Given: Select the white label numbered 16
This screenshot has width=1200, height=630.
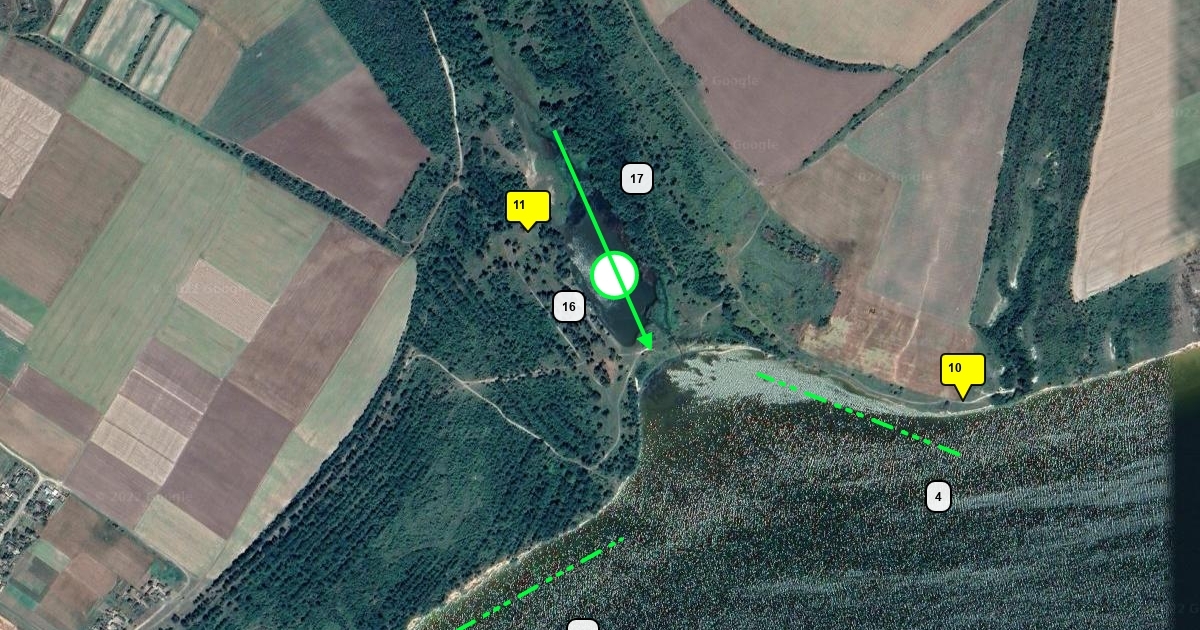Looking at the screenshot, I should (x=569, y=307).
